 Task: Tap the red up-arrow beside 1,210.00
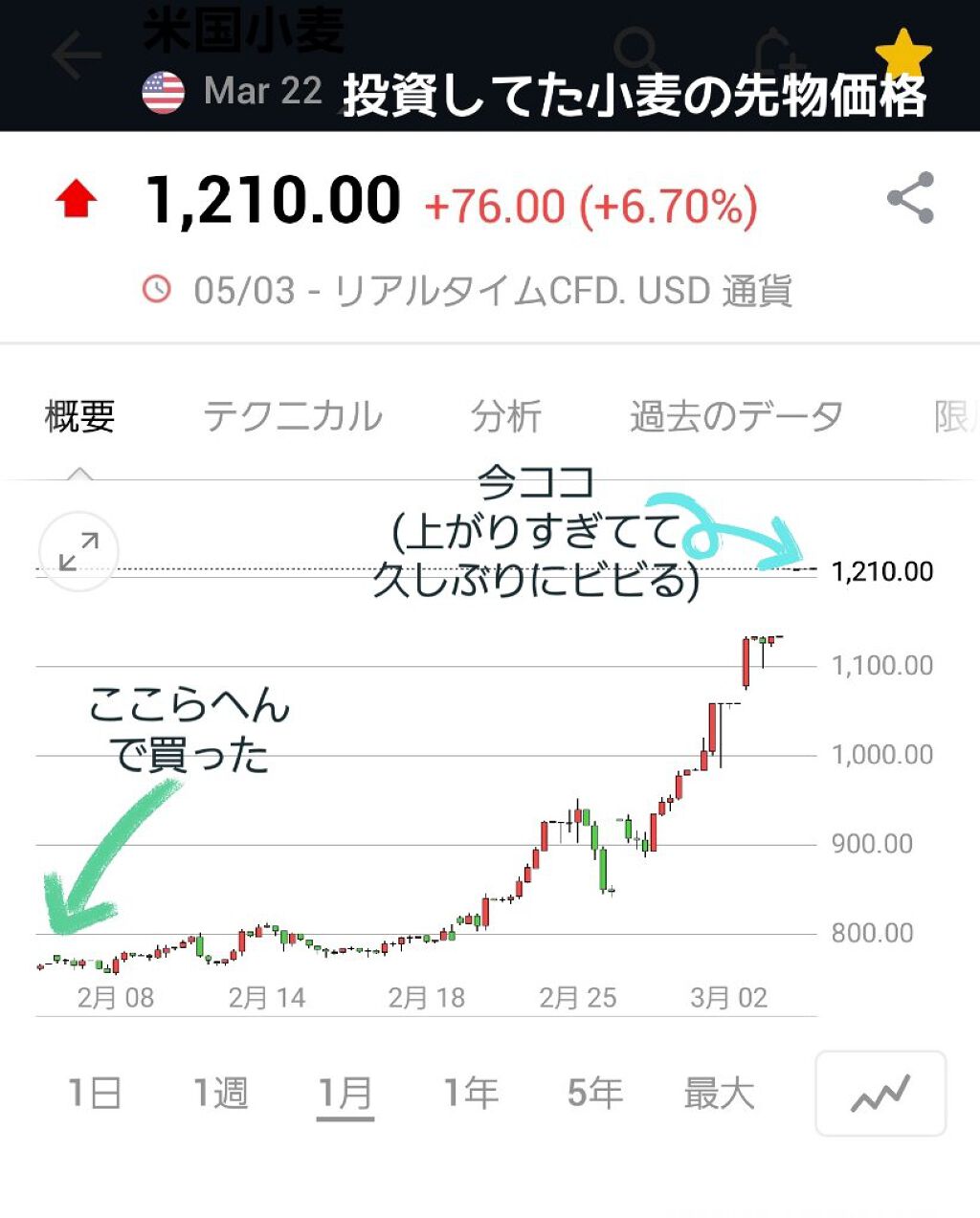(77, 198)
